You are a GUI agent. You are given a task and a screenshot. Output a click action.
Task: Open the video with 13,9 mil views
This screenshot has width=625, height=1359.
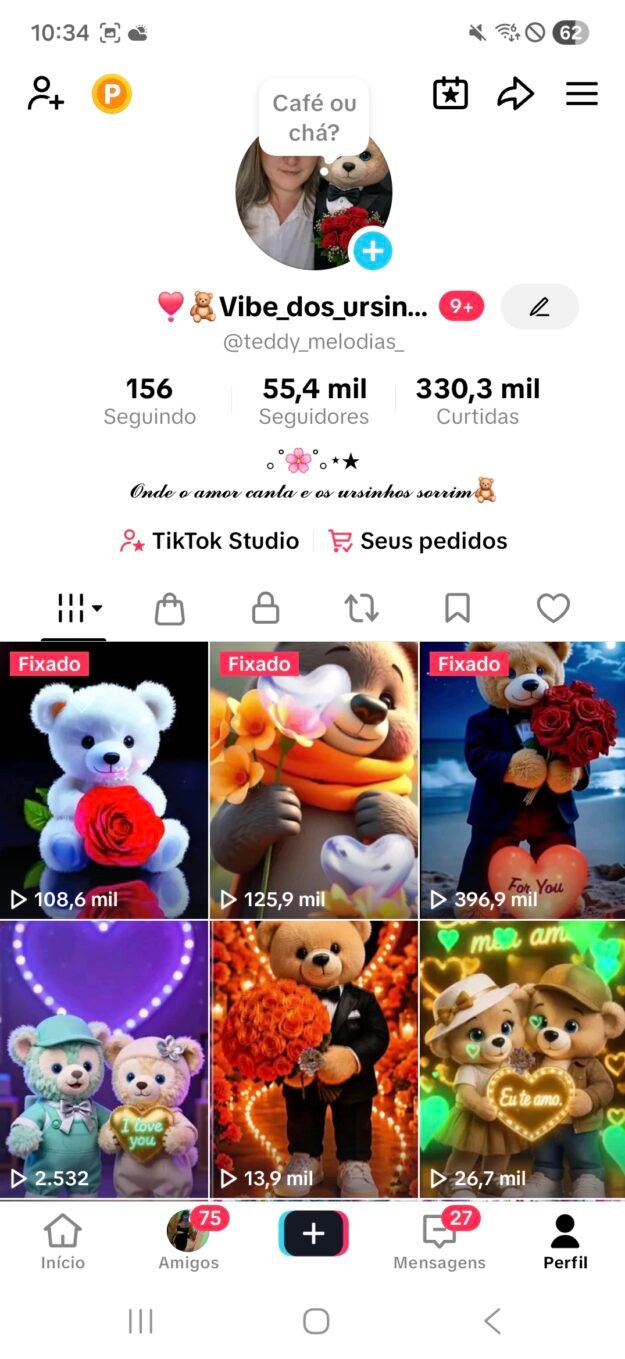pyautogui.click(x=314, y=1059)
